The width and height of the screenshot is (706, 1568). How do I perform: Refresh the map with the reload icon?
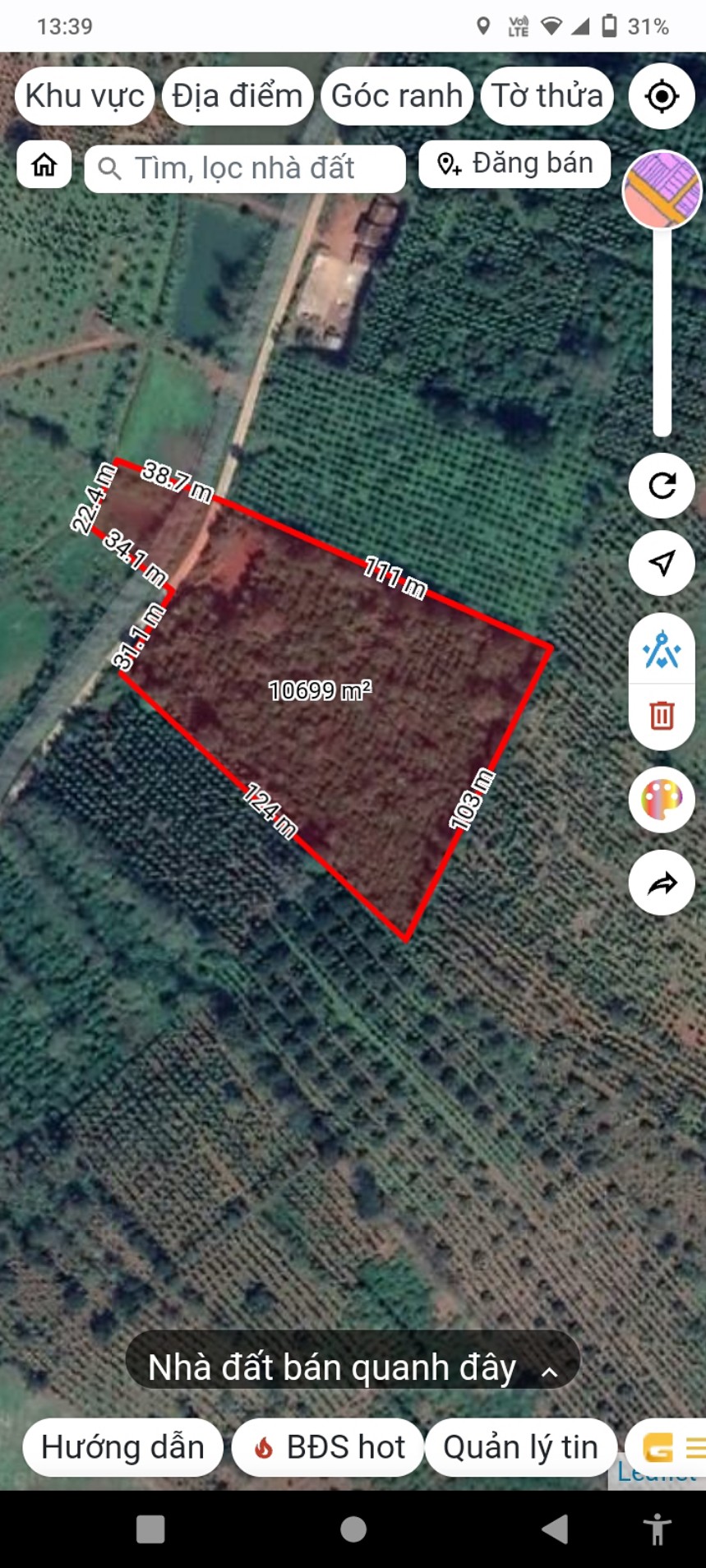pos(662,486)
